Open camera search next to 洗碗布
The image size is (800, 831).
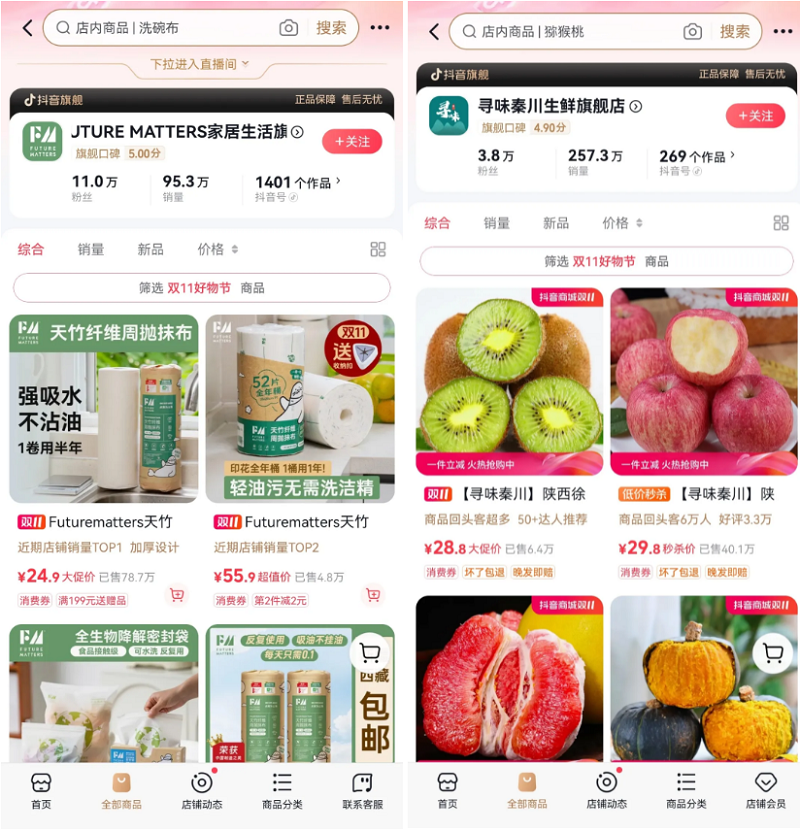(289, 28)
